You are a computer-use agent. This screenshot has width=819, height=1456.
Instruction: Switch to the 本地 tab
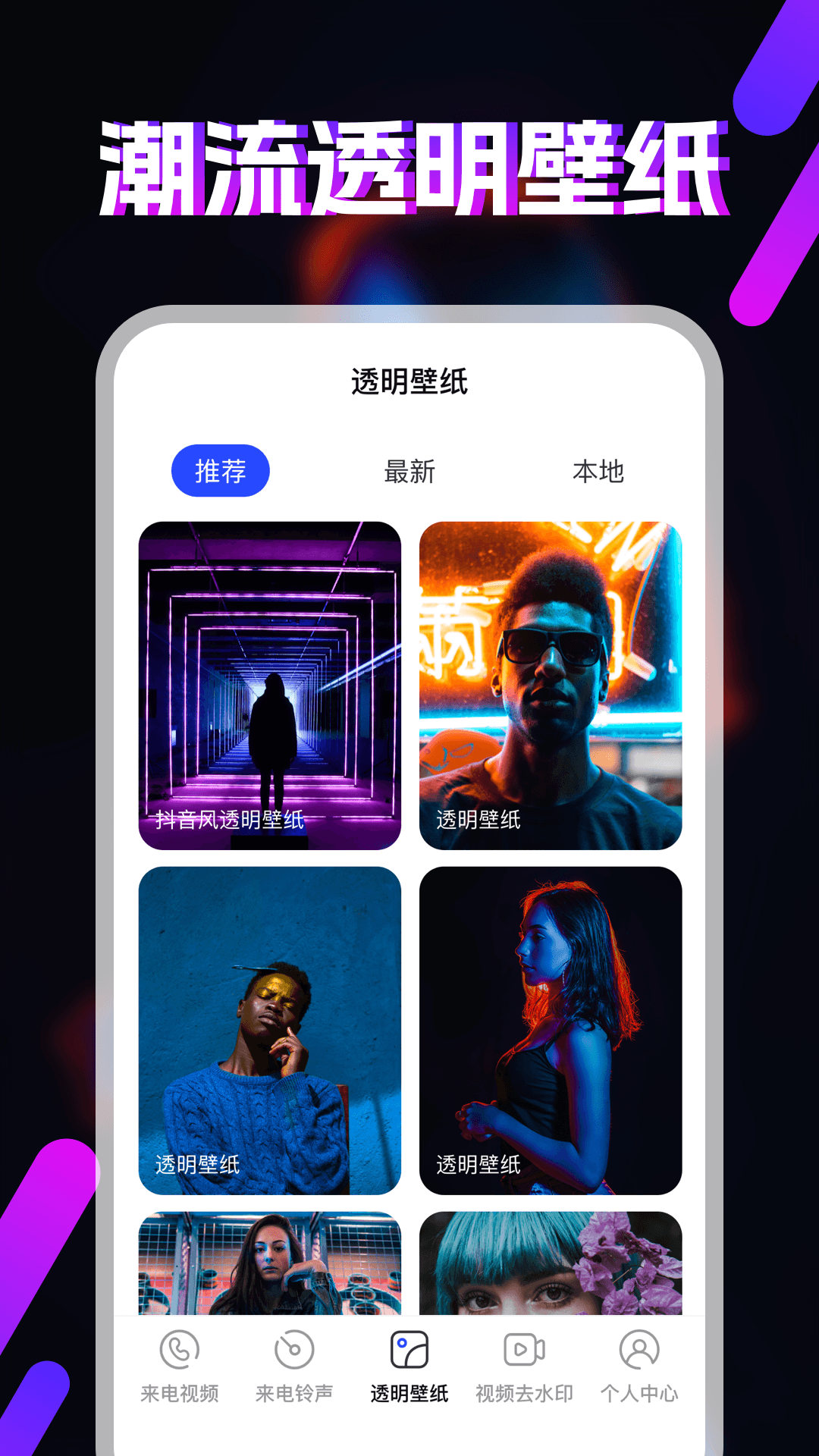(x=600, y=472)
